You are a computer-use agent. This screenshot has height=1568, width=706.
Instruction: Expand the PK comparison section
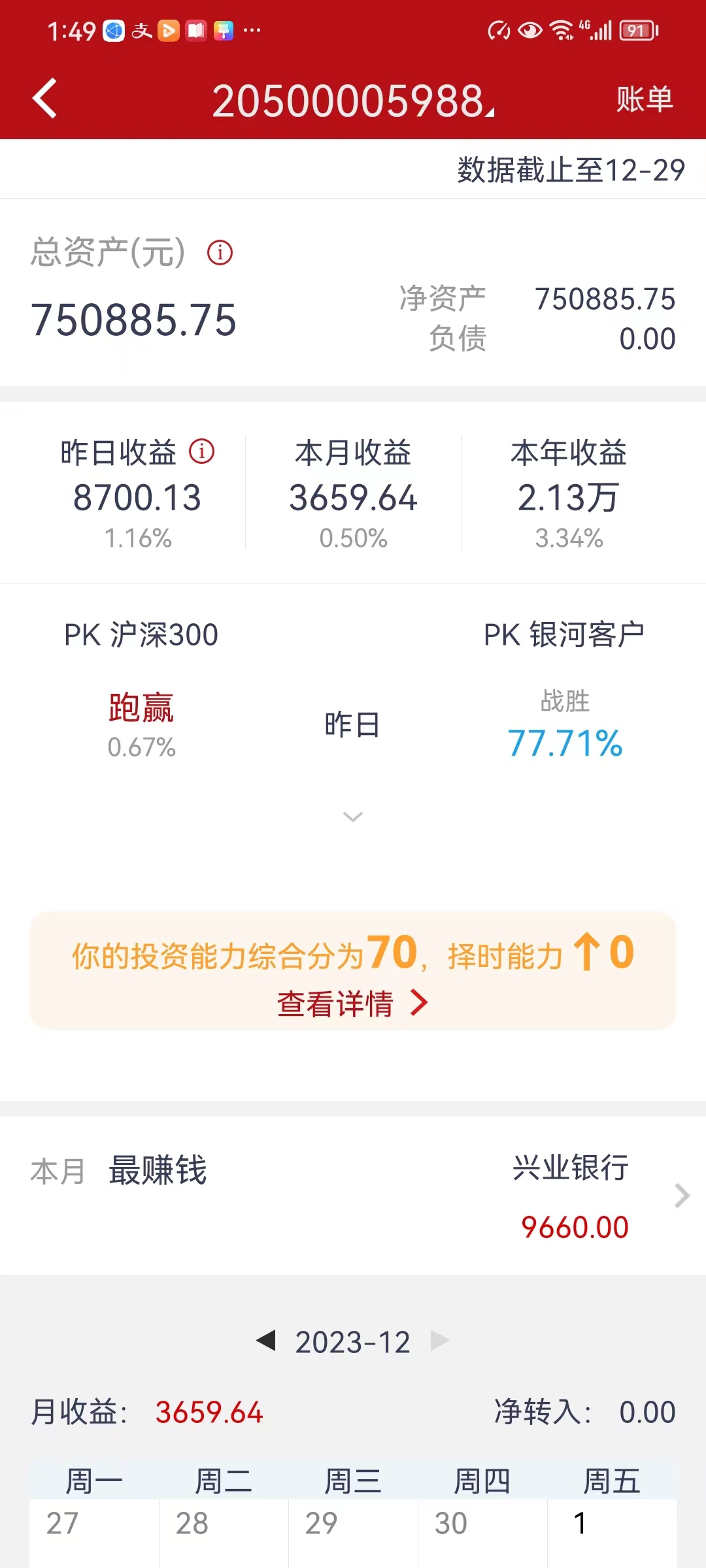(x=353, y=817)
